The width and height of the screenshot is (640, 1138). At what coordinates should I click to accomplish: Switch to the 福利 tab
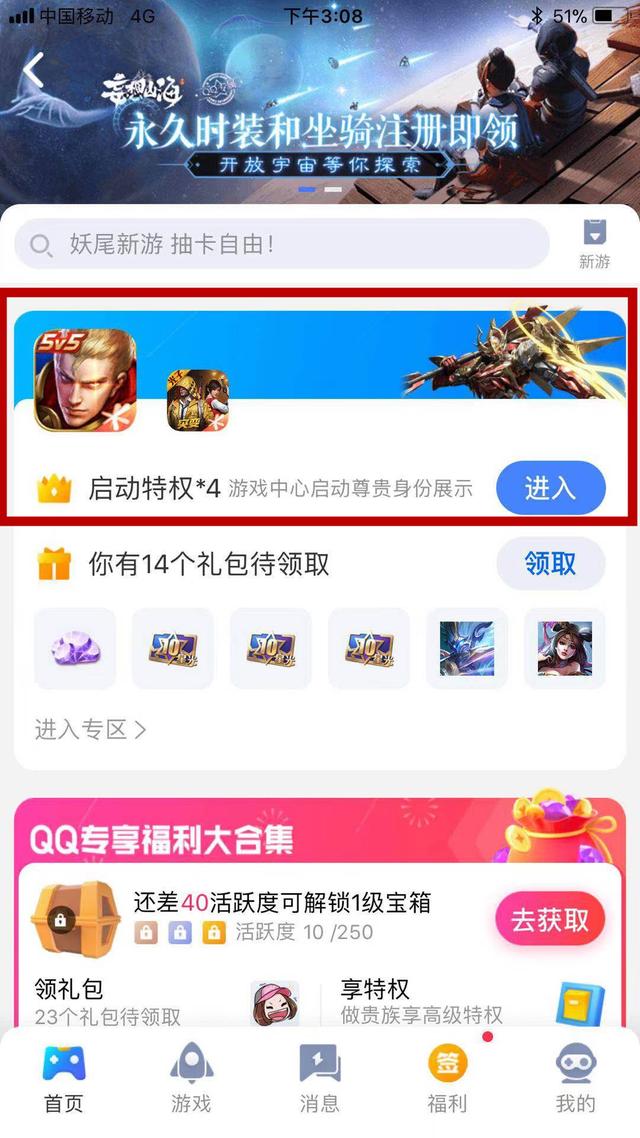(447, 1078)
